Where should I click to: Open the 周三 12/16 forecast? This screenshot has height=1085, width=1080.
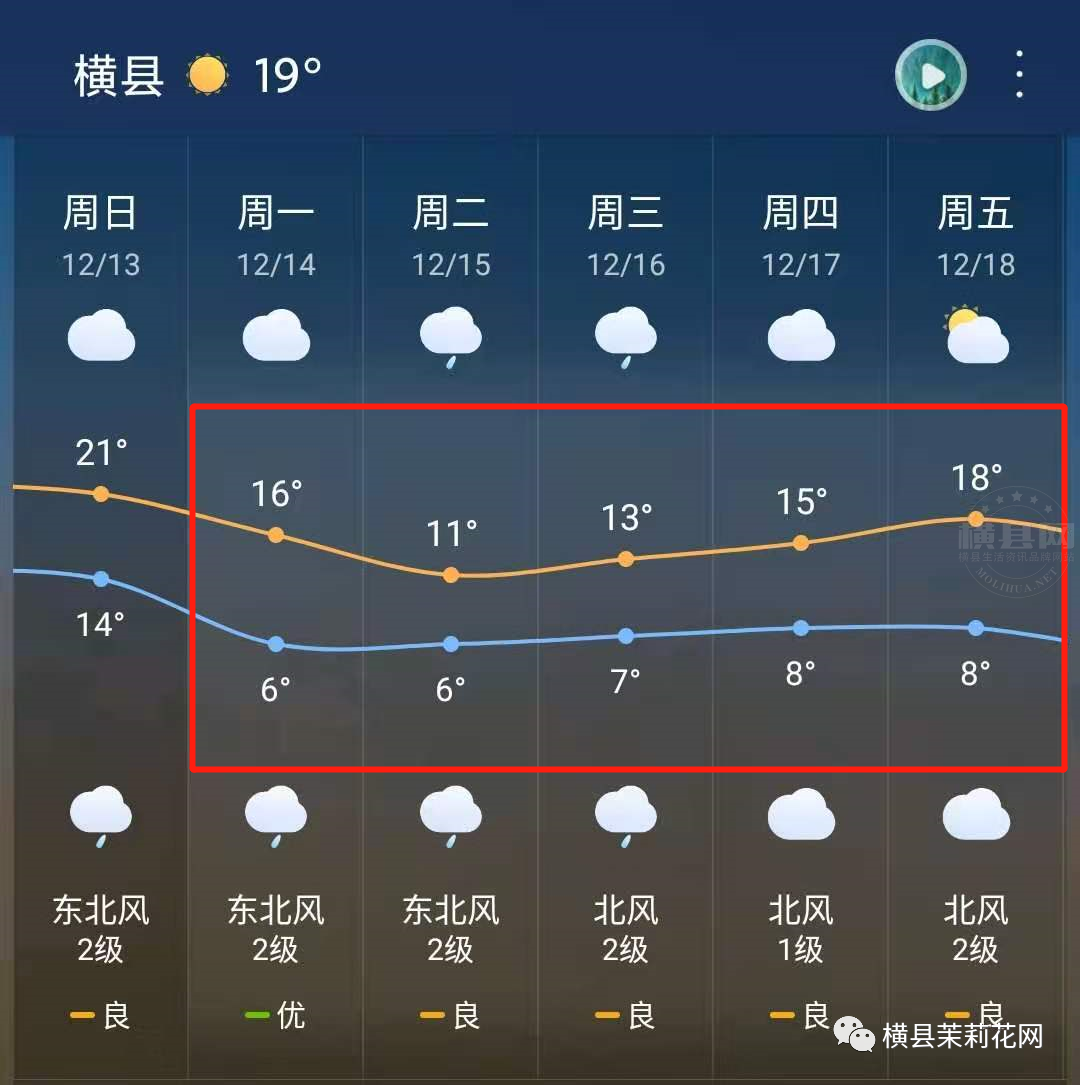626,236
